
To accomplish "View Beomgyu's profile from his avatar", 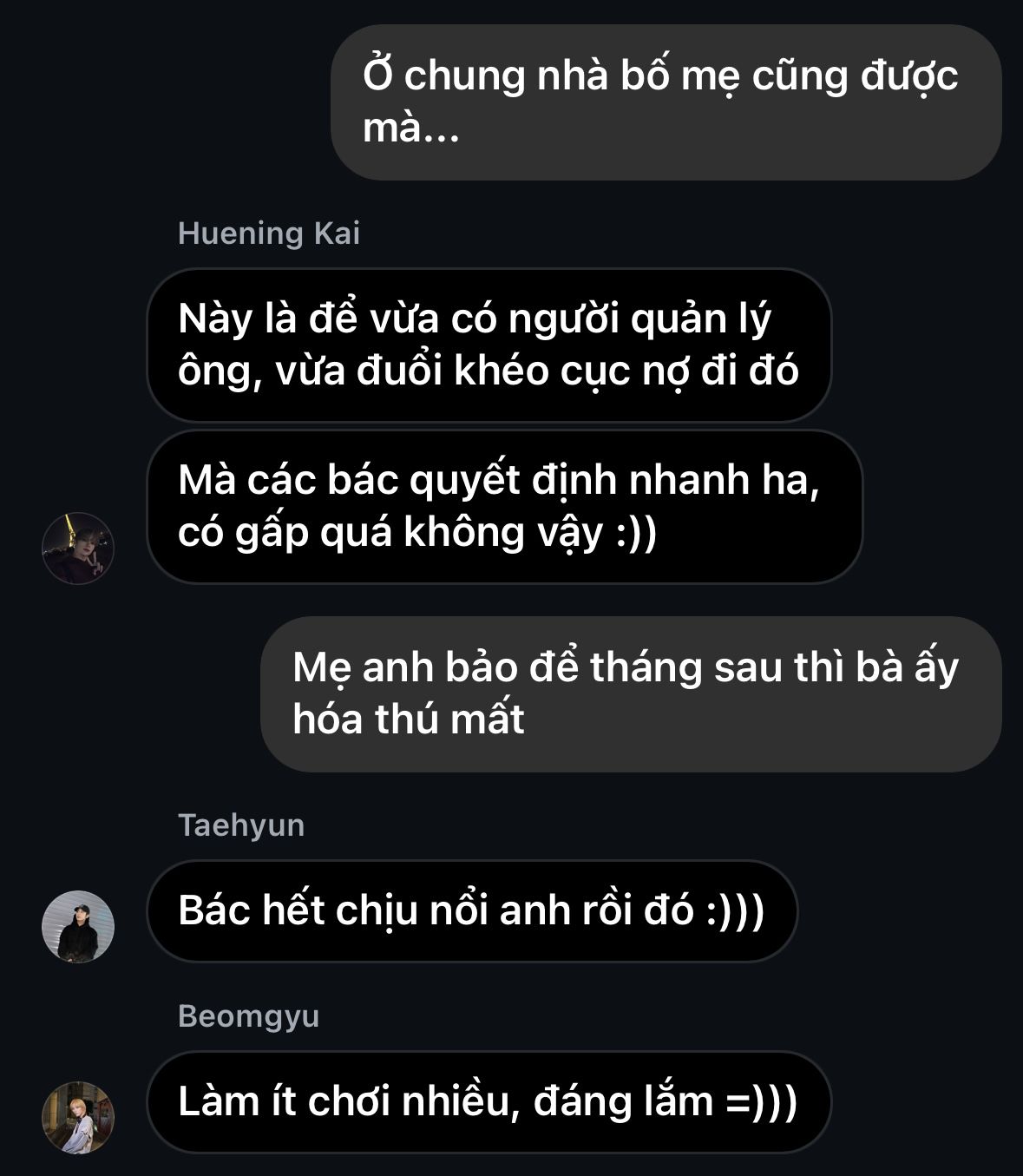I will (78, 1117).
